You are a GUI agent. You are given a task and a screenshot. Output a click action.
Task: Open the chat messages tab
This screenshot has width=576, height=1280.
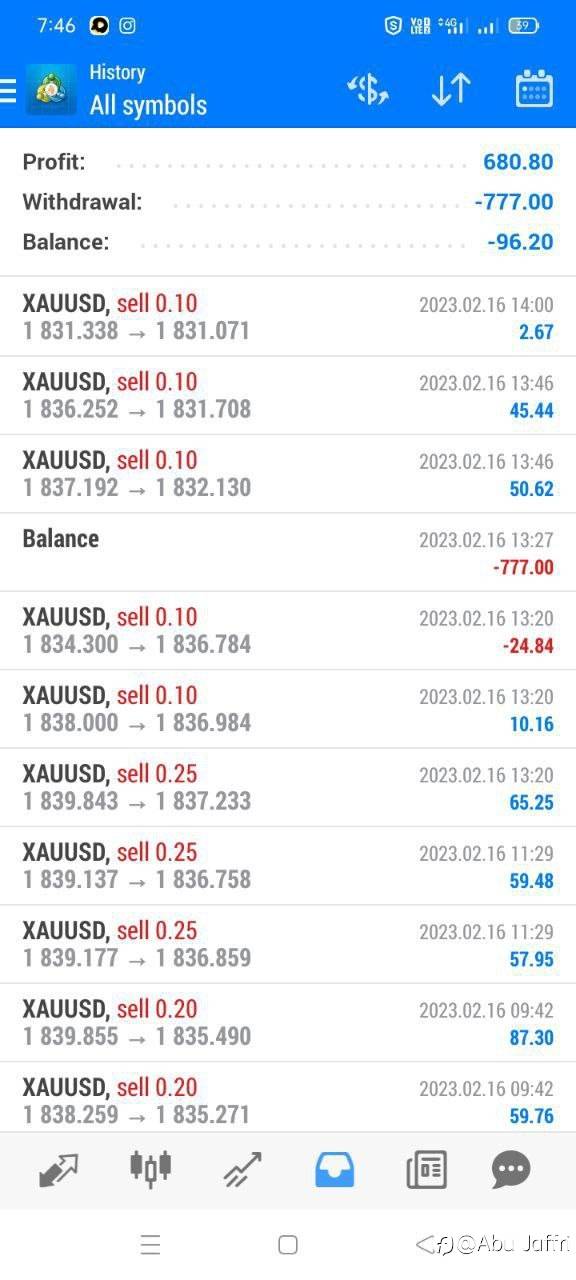coord(511,1169)
